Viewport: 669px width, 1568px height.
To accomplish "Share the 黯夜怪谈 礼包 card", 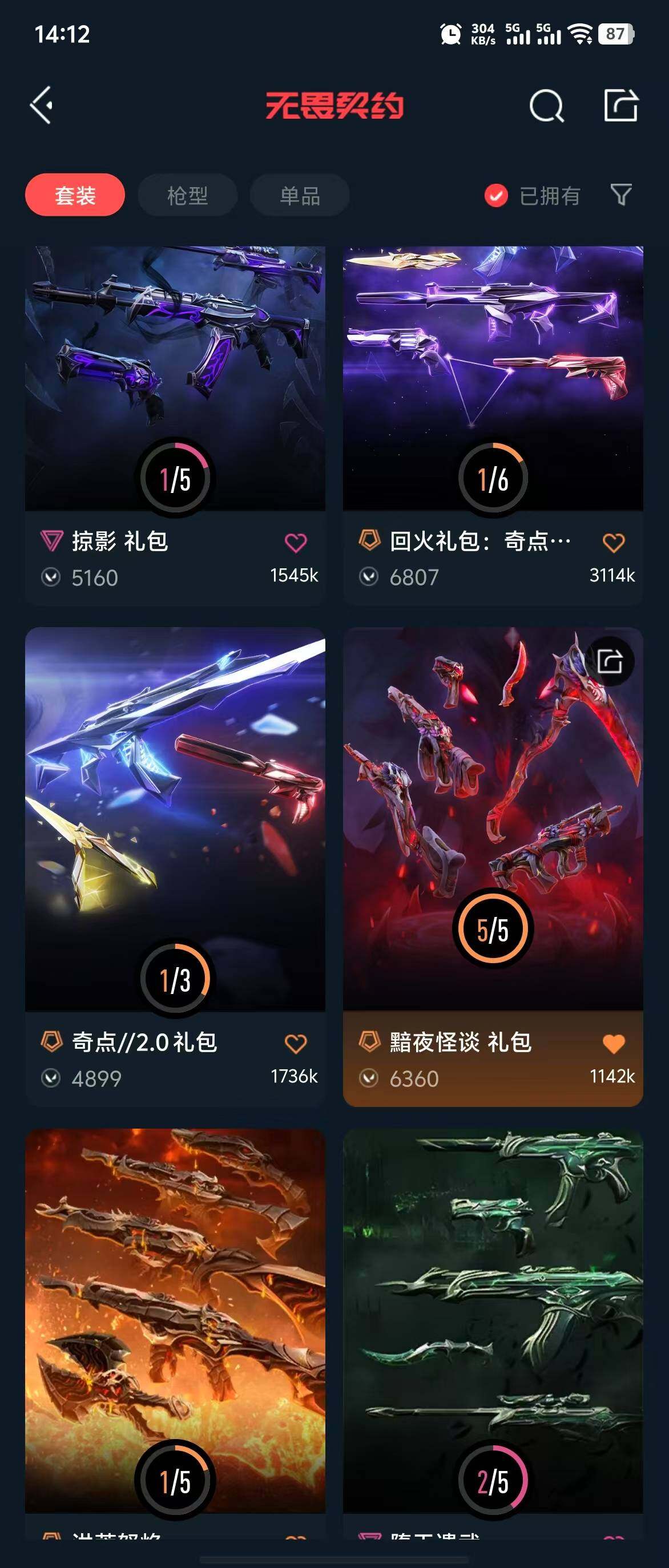I will coord(609,661).
